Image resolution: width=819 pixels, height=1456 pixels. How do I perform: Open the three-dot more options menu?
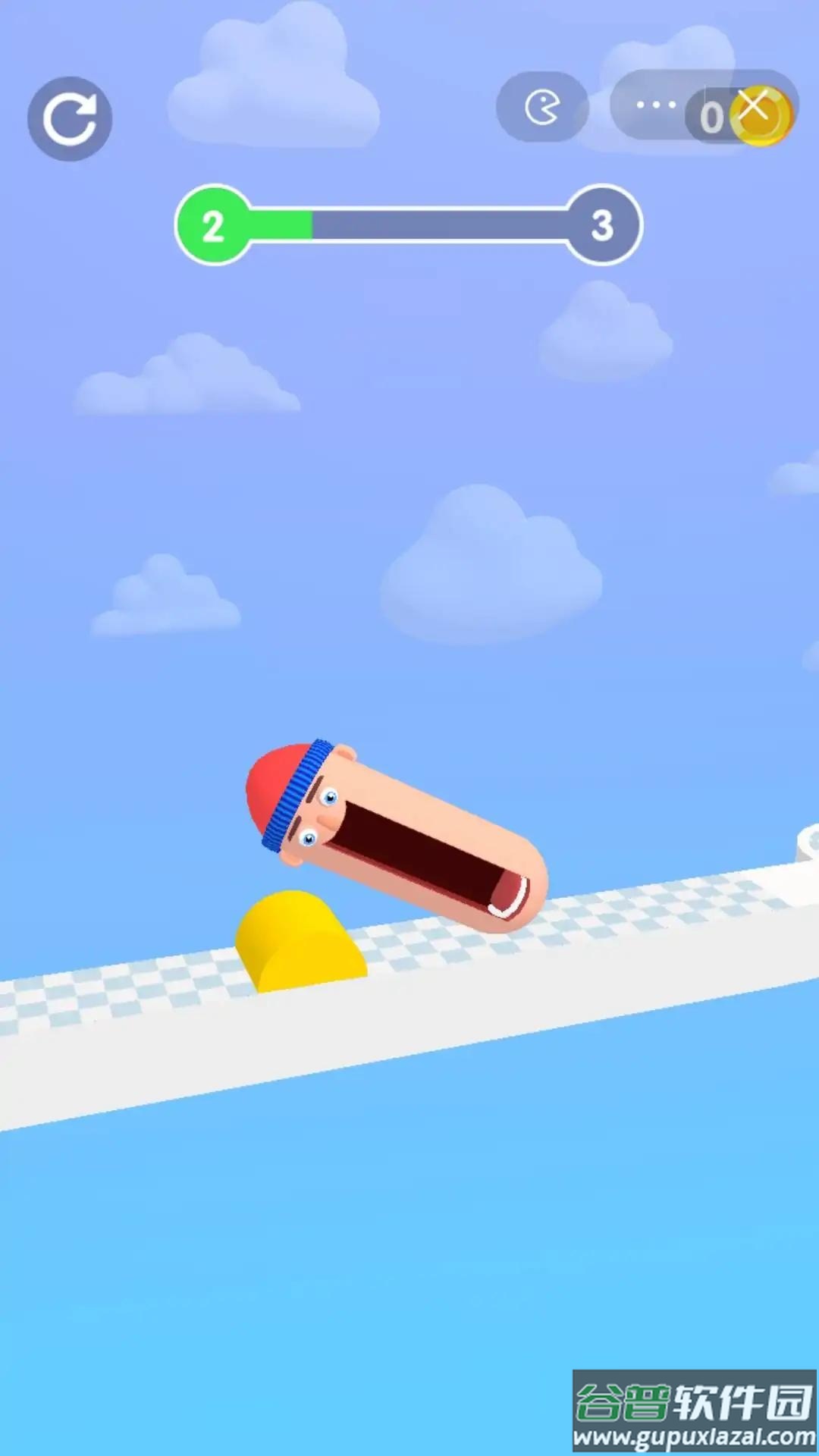pos(656,105)
